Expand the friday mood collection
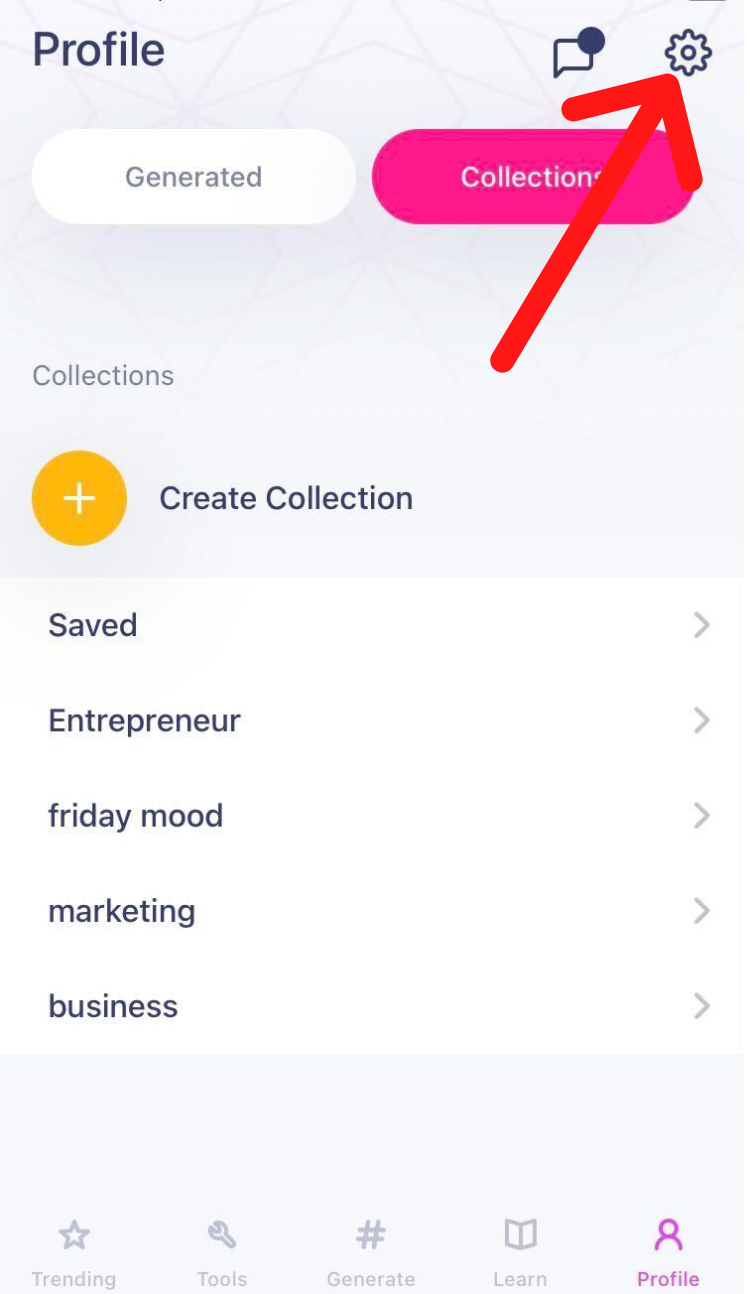Screen dimensions: 750x1294 (701, 815)
